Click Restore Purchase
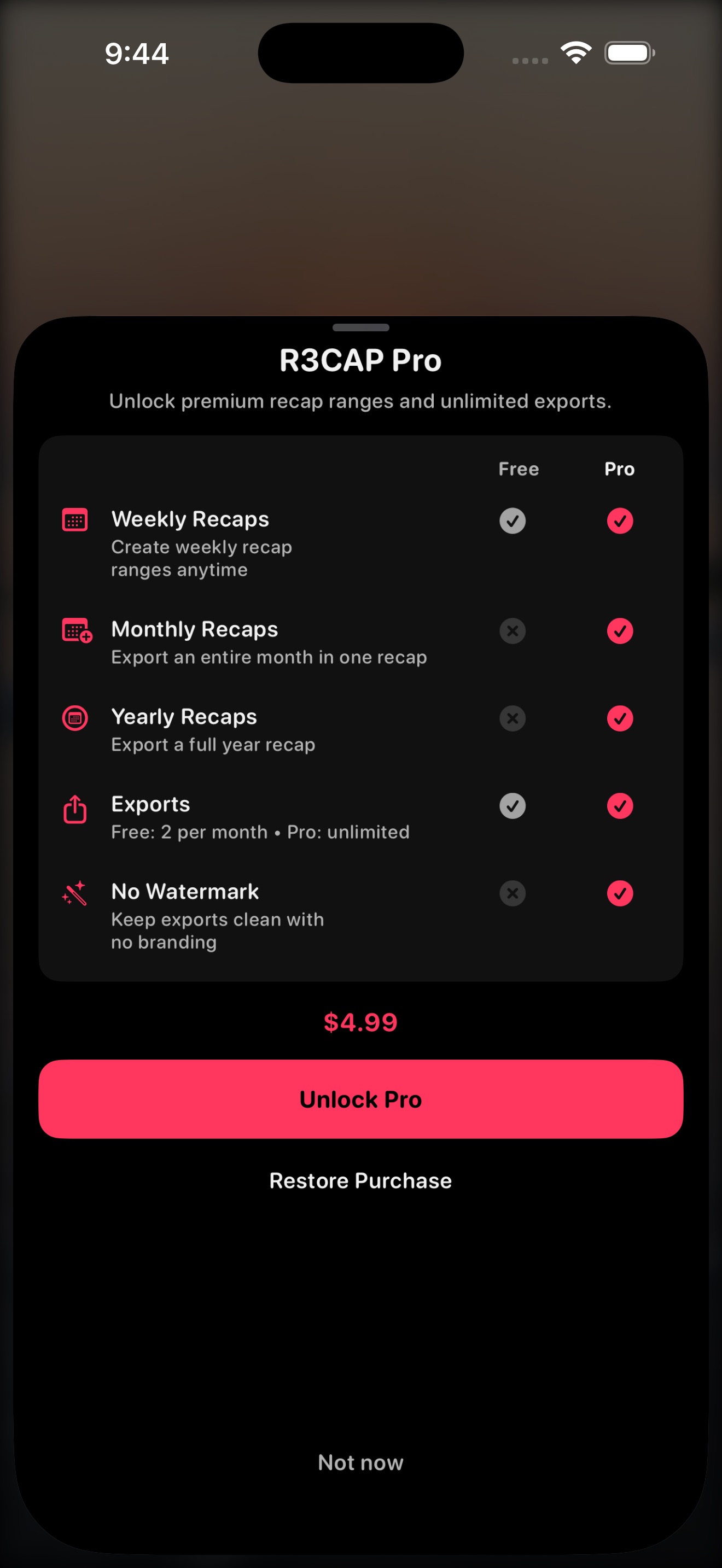The image size is (722, 1568). pyautogui.click(x=360, y=1180)
